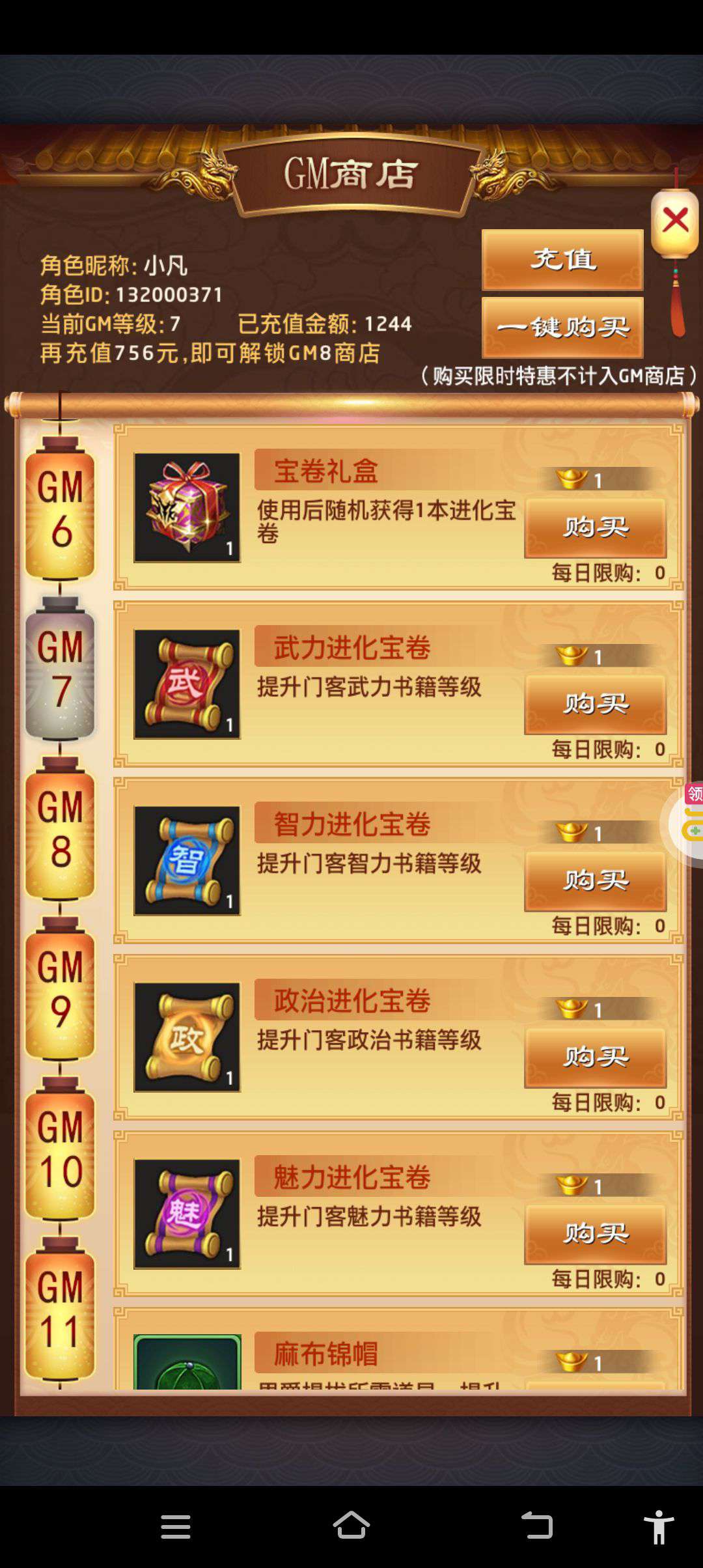Screen dimensions: 703x1568
Task: Tap the 宝卷礼盒 gift box icon
Action: tap(187, 508)
